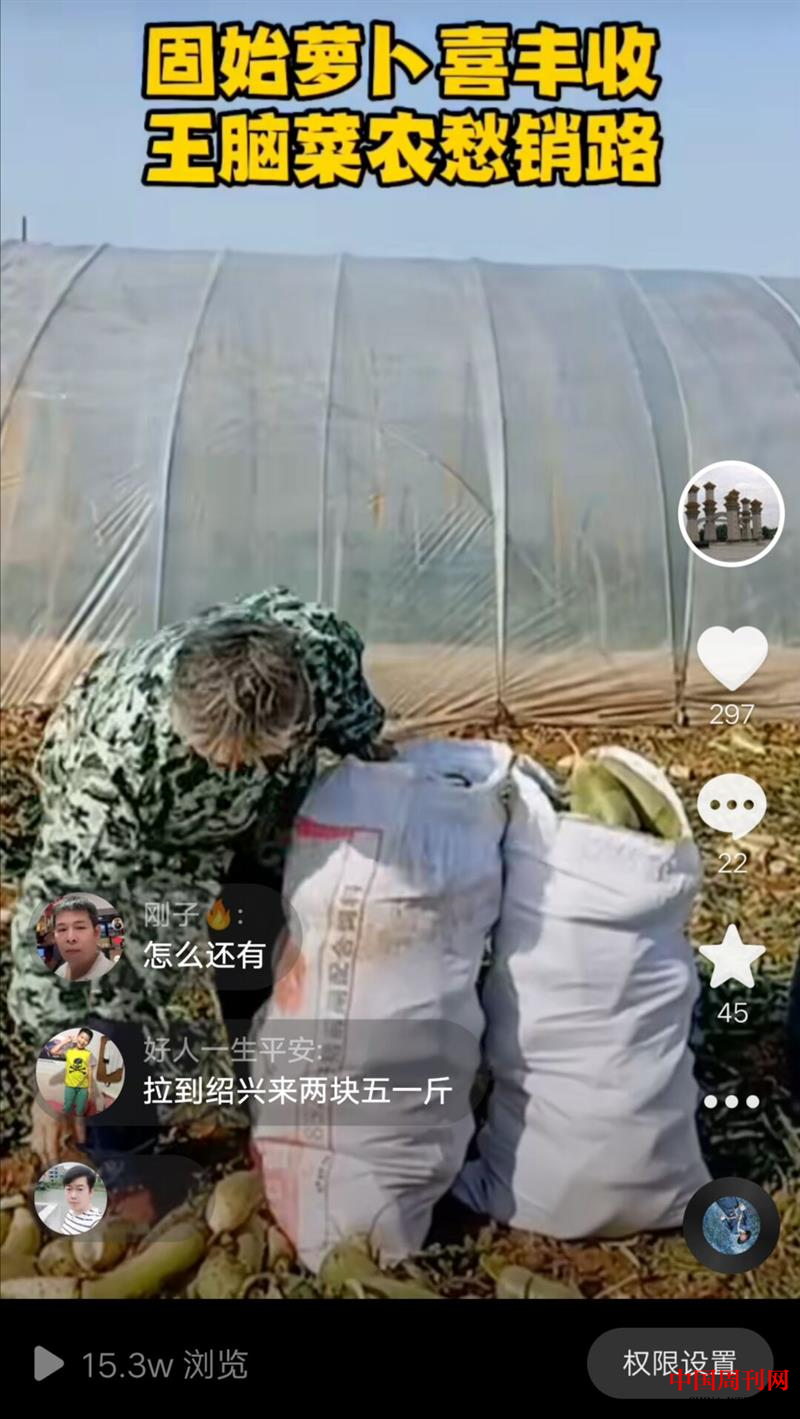Open the ellipsis comment icon showing 22
800x1419 pixels.
tap(733, 806)
